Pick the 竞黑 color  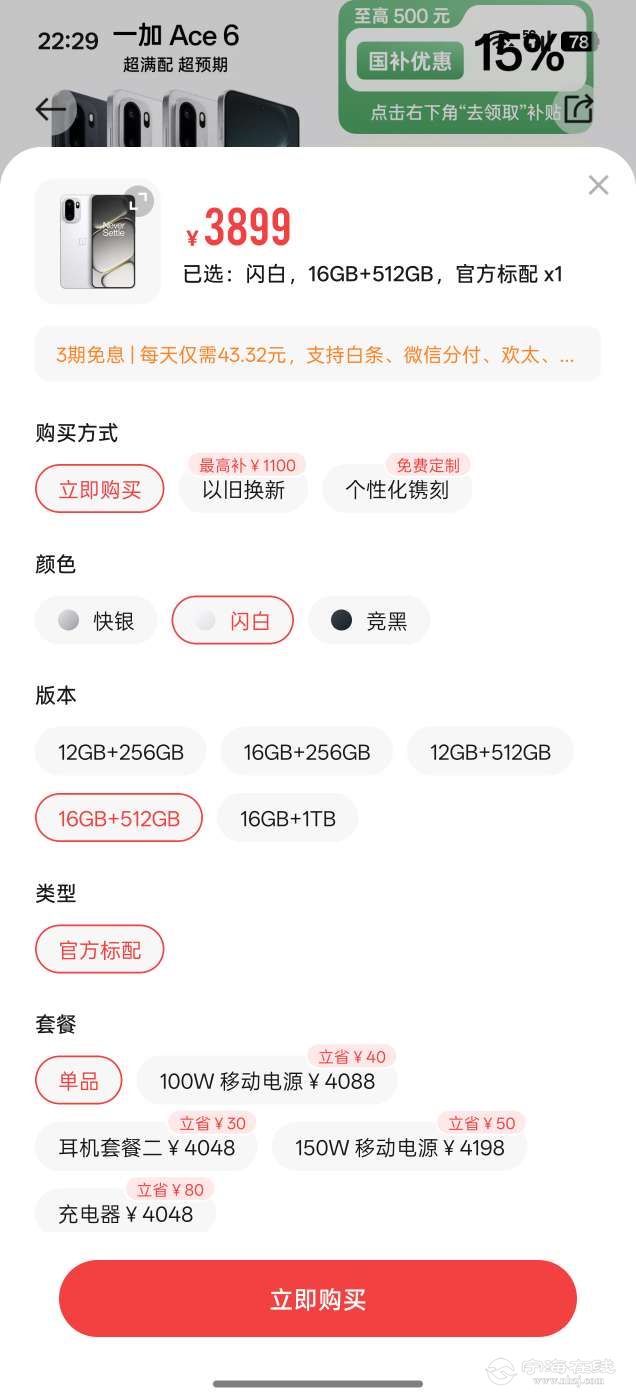coord(368,621)
